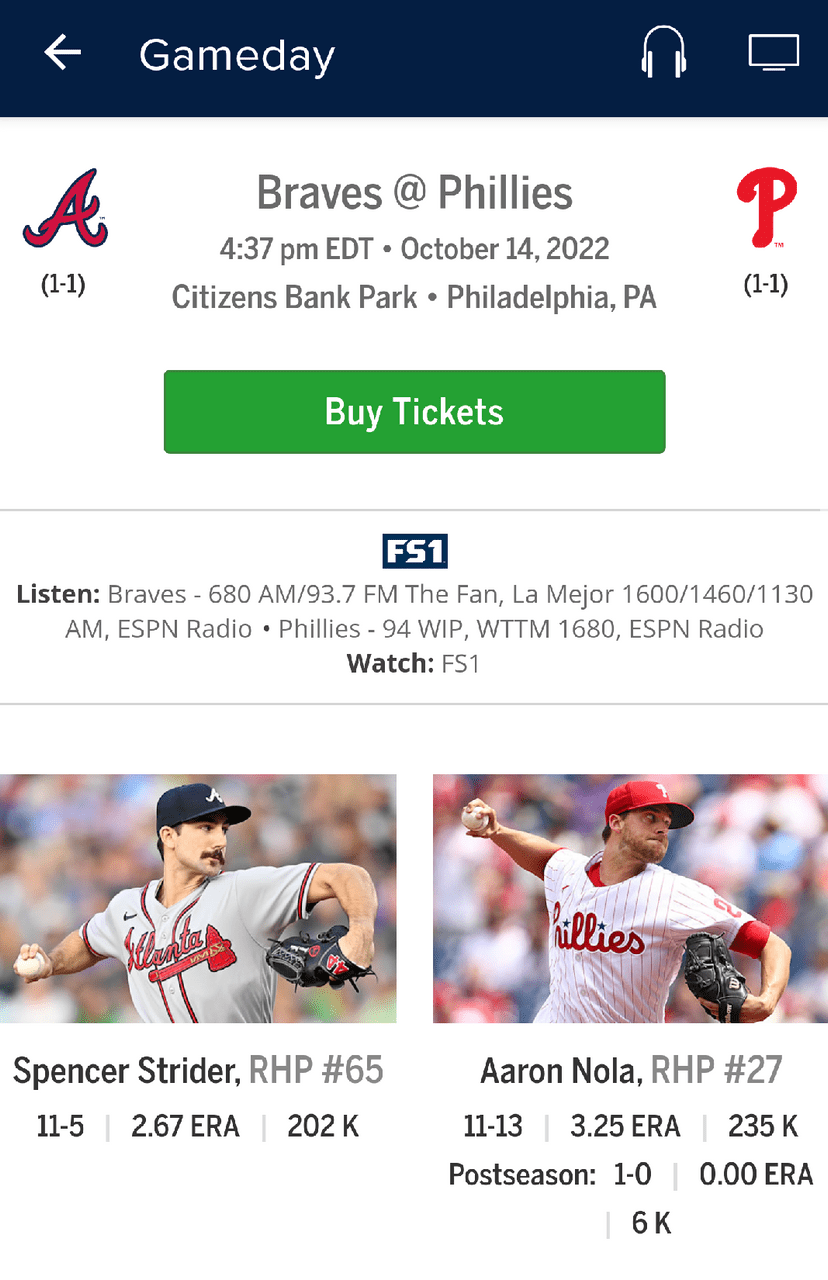Open Aaron Nola's photo
The image size is (828, 1280).
(630, 898)
